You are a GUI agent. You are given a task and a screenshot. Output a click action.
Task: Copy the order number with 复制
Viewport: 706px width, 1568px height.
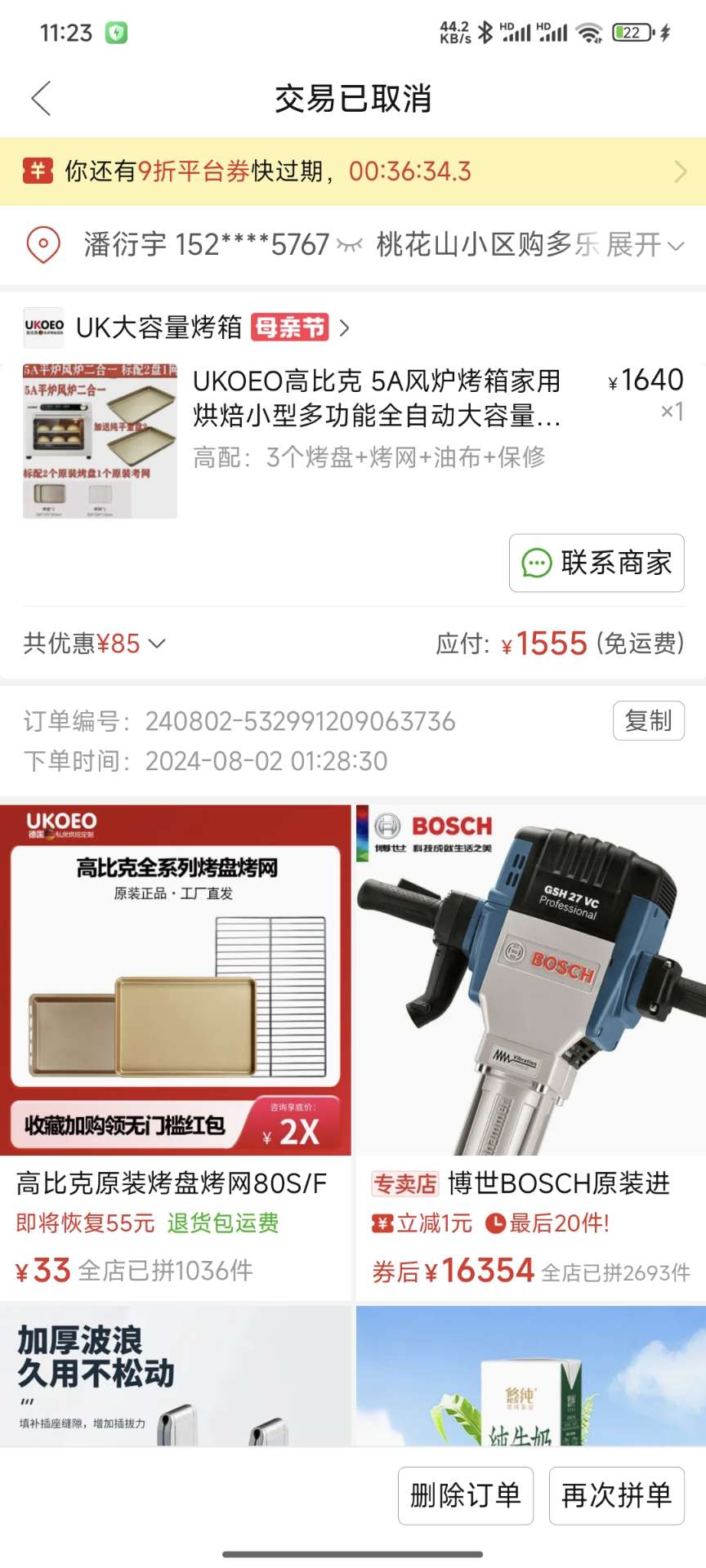click(648, 721)
